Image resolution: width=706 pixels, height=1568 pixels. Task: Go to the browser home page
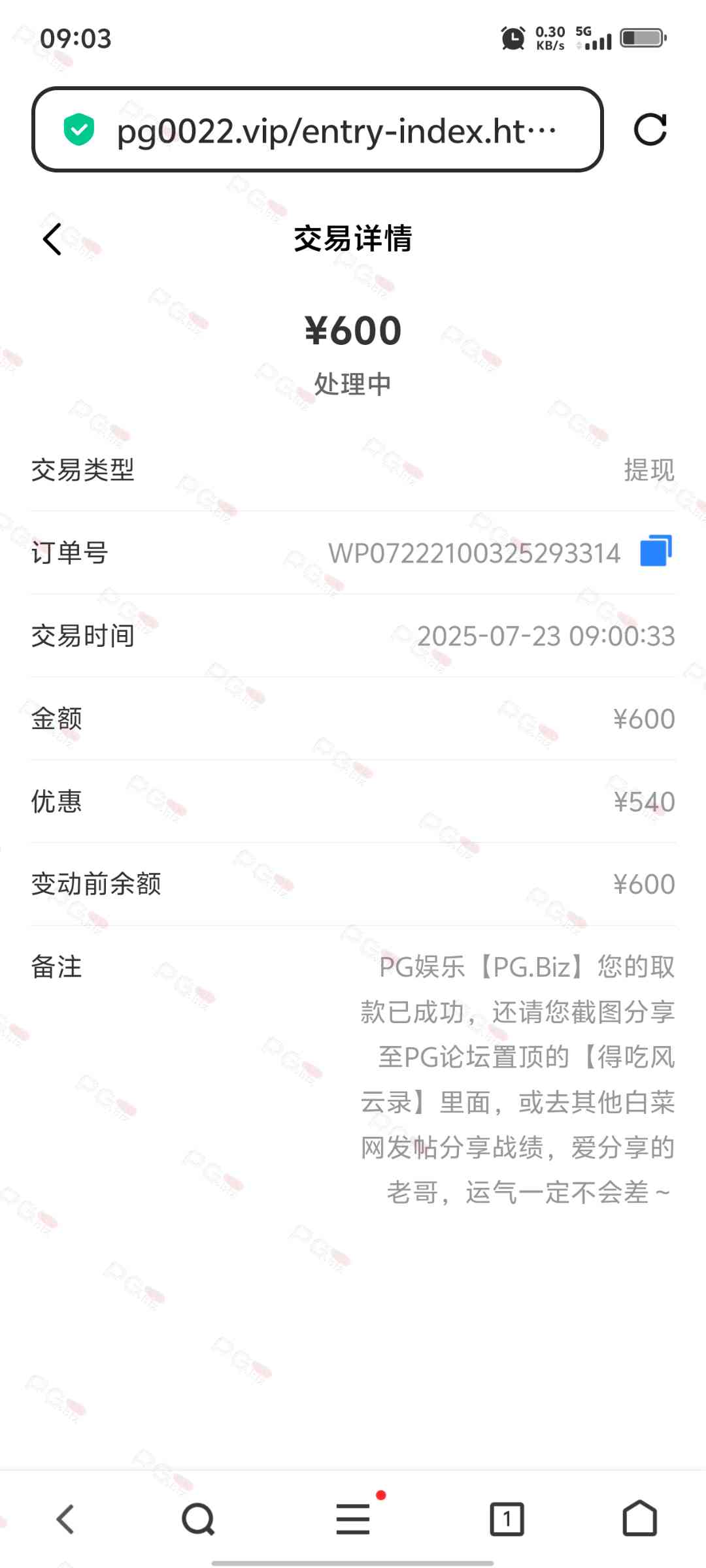point(639,1519)
